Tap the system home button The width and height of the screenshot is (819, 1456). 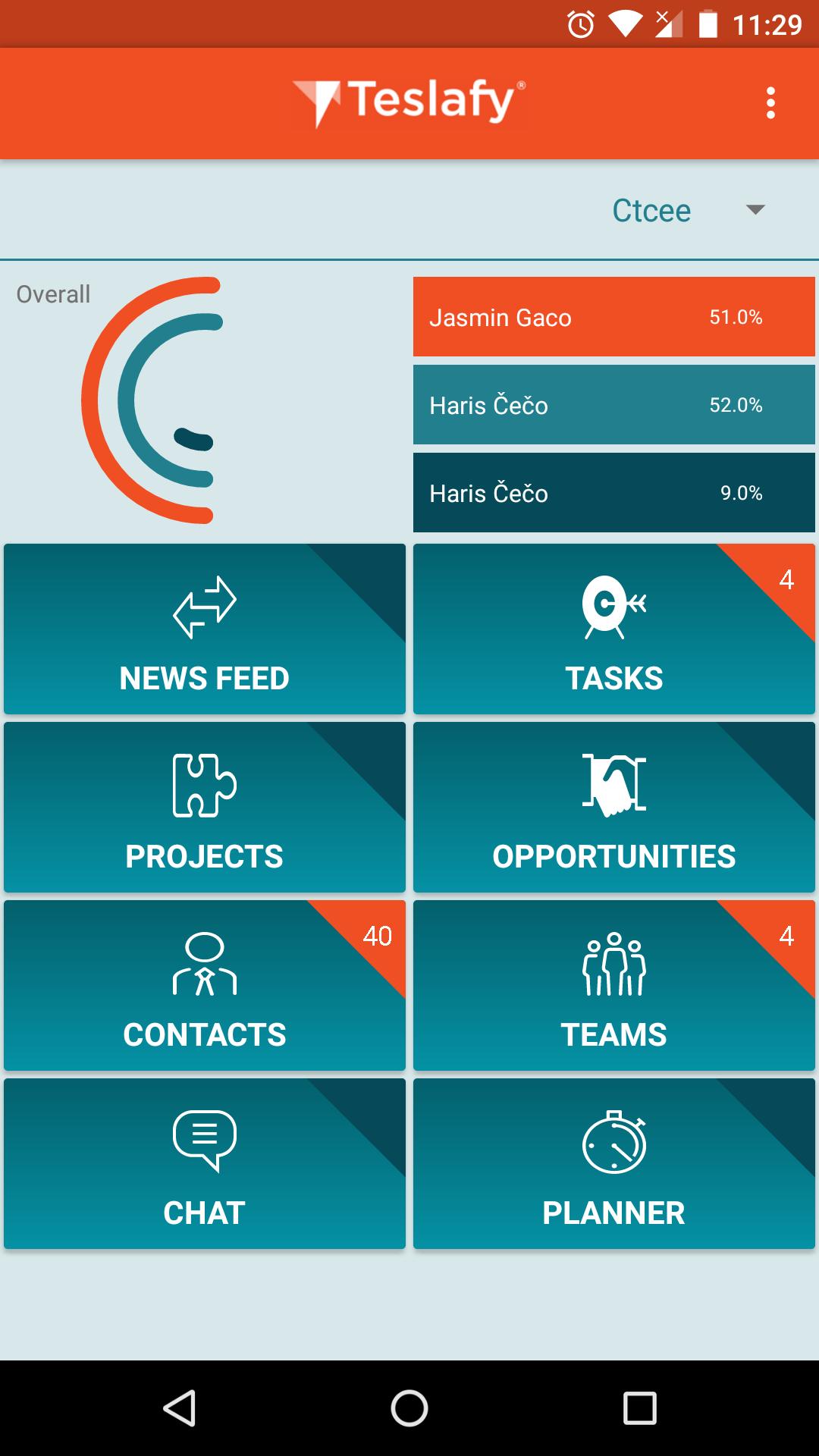[x=409, y=1408]
